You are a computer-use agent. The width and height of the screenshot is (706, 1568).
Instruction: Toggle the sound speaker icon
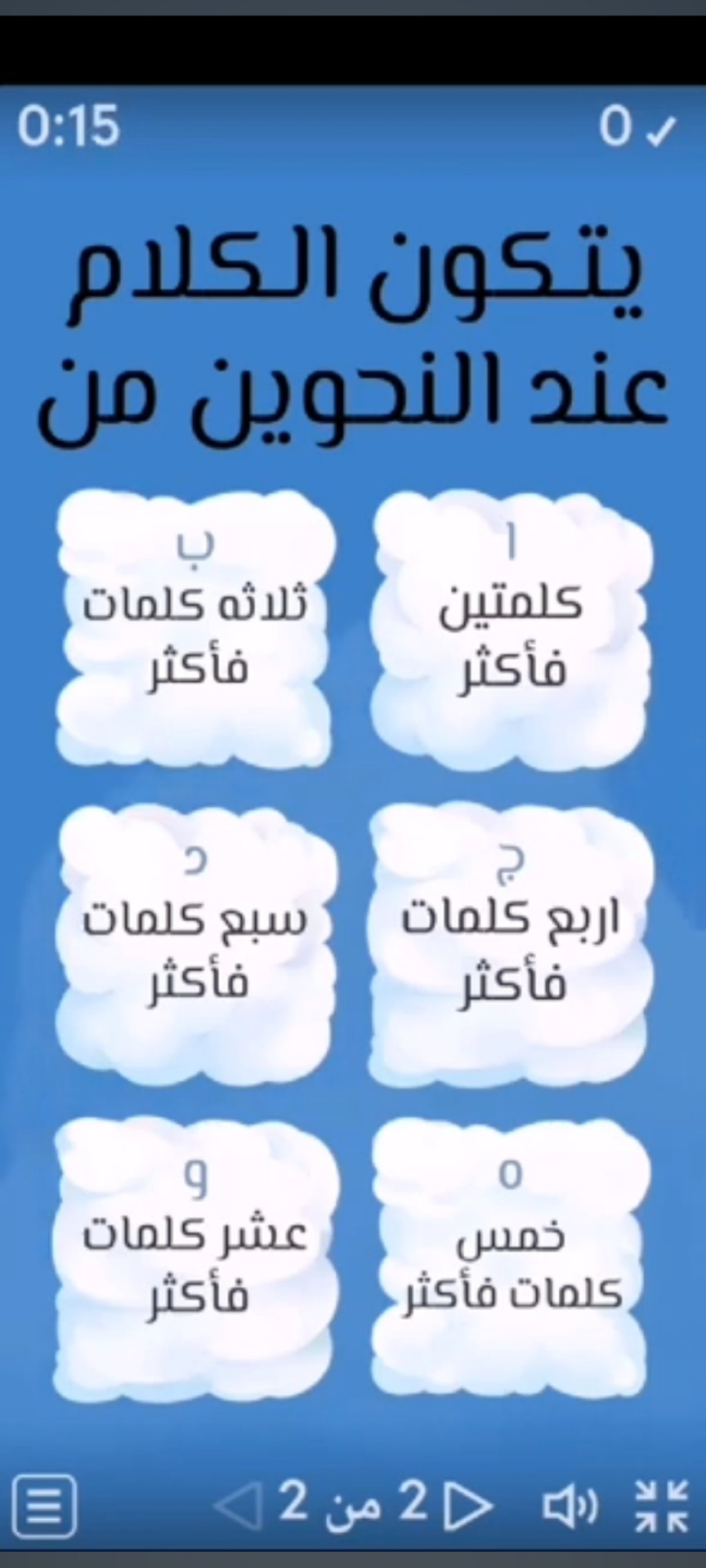click(570, 1505)
